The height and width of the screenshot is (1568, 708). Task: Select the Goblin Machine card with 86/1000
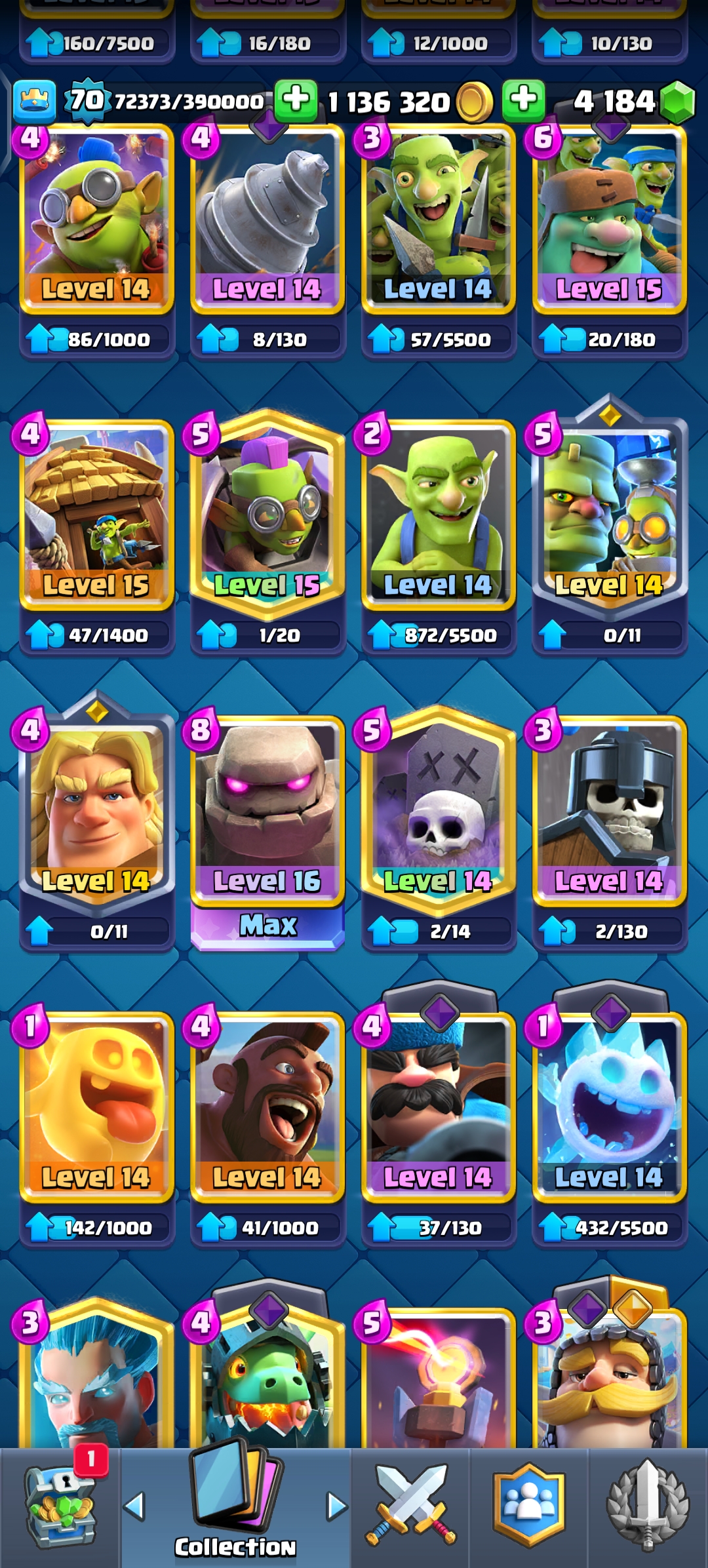pos(96,220)
